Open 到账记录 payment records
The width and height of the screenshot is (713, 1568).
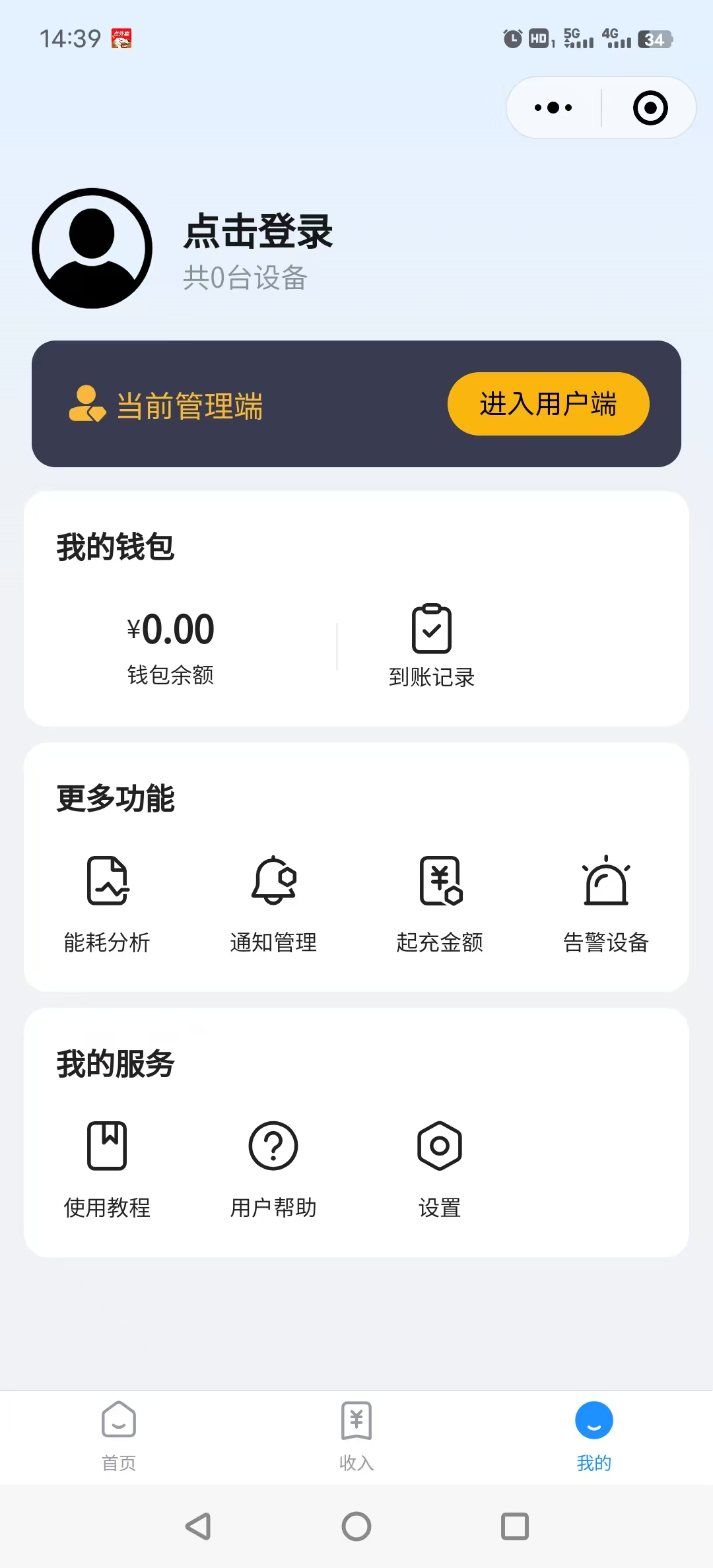[432, 645]
